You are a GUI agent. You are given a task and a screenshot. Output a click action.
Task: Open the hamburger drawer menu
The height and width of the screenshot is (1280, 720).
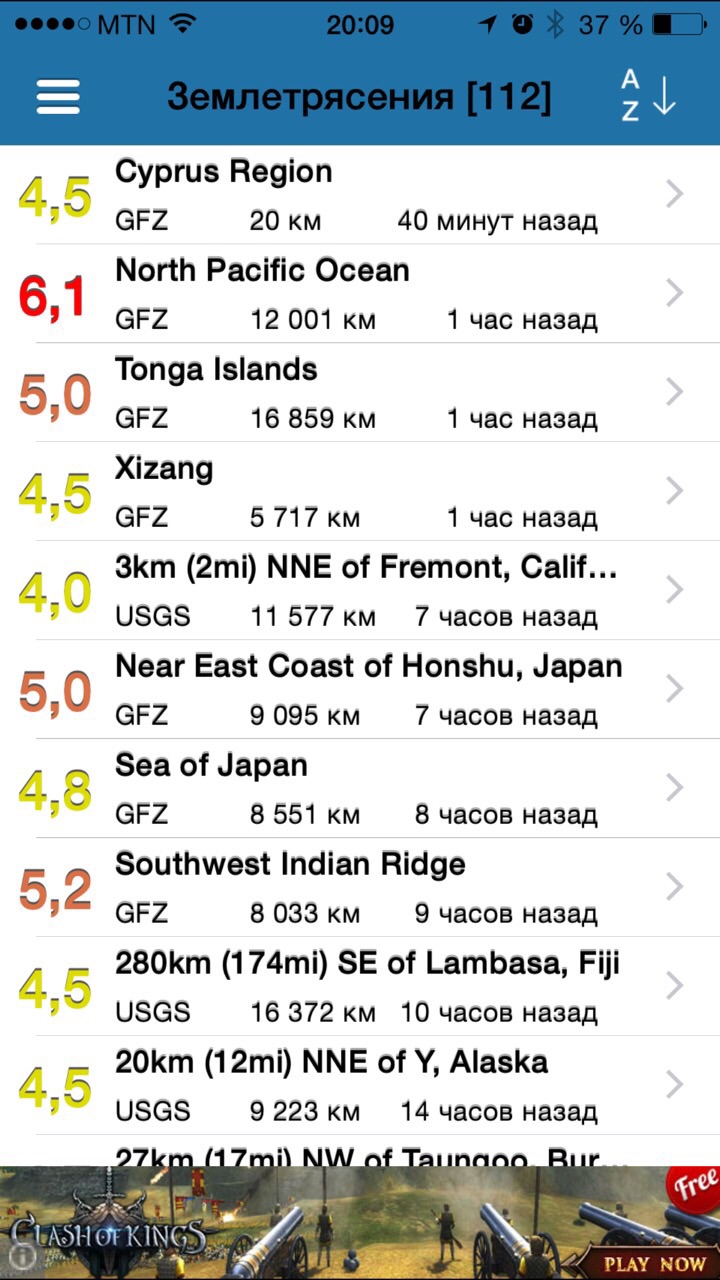click(x=58, y=97)
